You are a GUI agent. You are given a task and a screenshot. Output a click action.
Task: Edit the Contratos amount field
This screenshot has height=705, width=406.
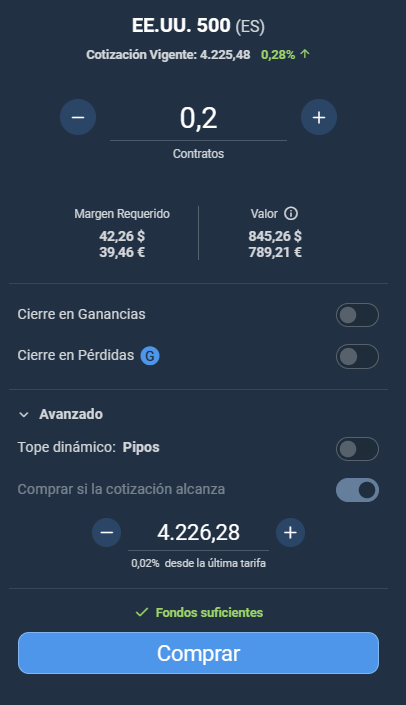pos(198,119)
